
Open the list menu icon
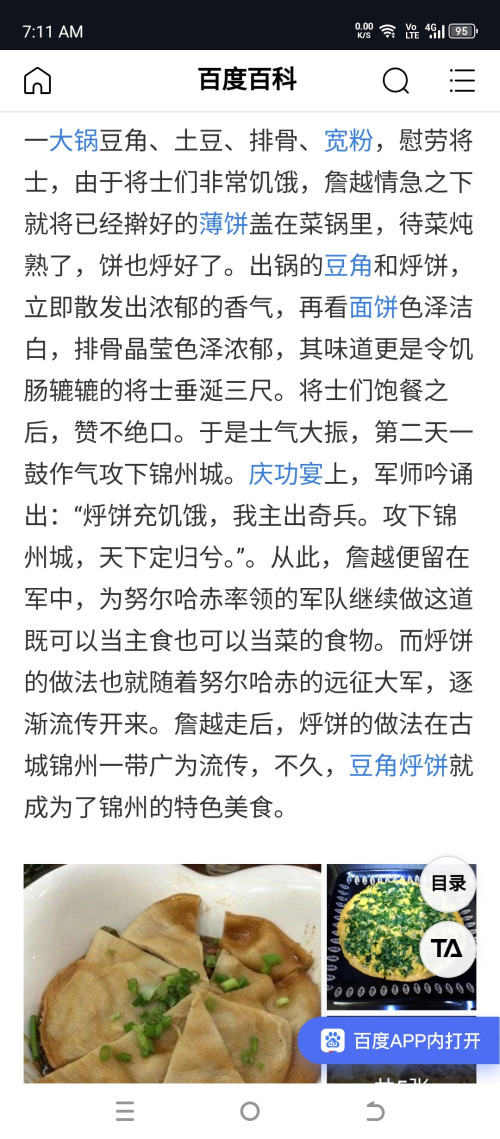click(x=462, y=80)
